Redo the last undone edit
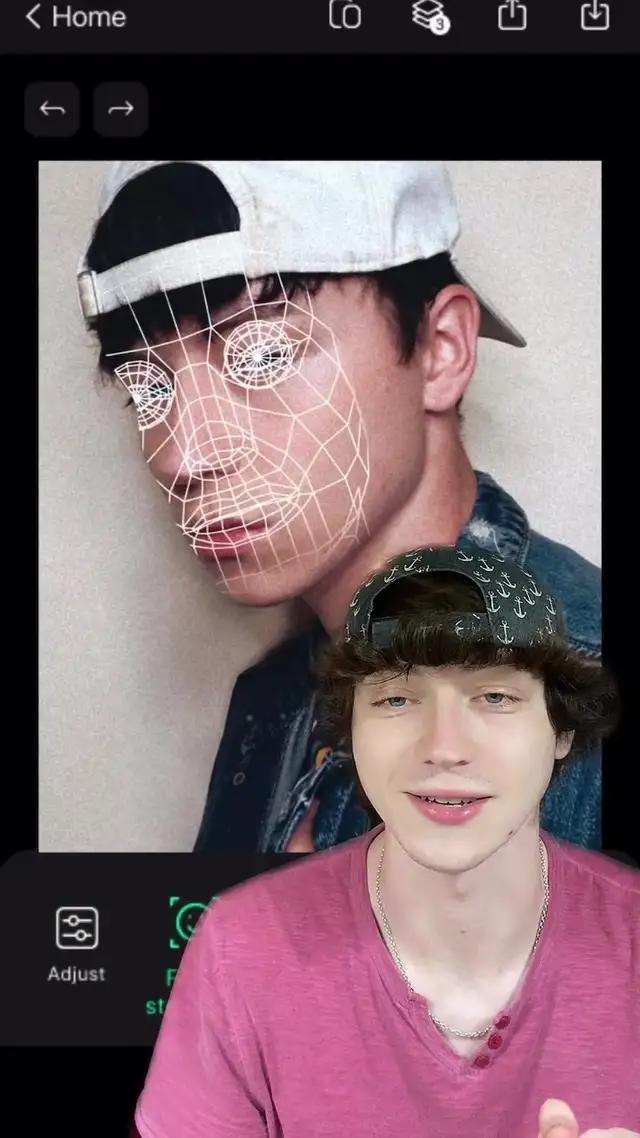Viewport: 640px width, 1138px height. click(121, 109)
